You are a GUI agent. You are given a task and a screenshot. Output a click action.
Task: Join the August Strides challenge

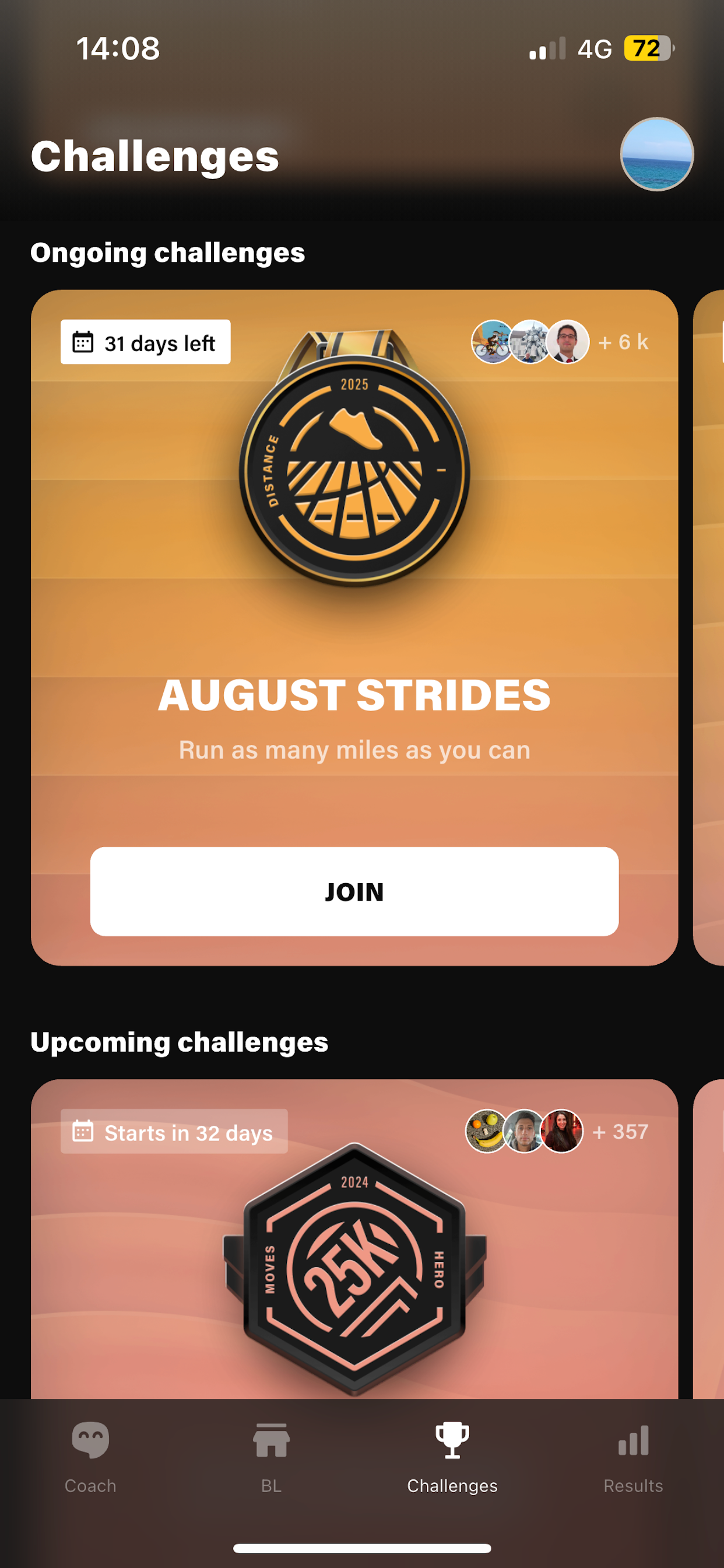coord(354,891)
